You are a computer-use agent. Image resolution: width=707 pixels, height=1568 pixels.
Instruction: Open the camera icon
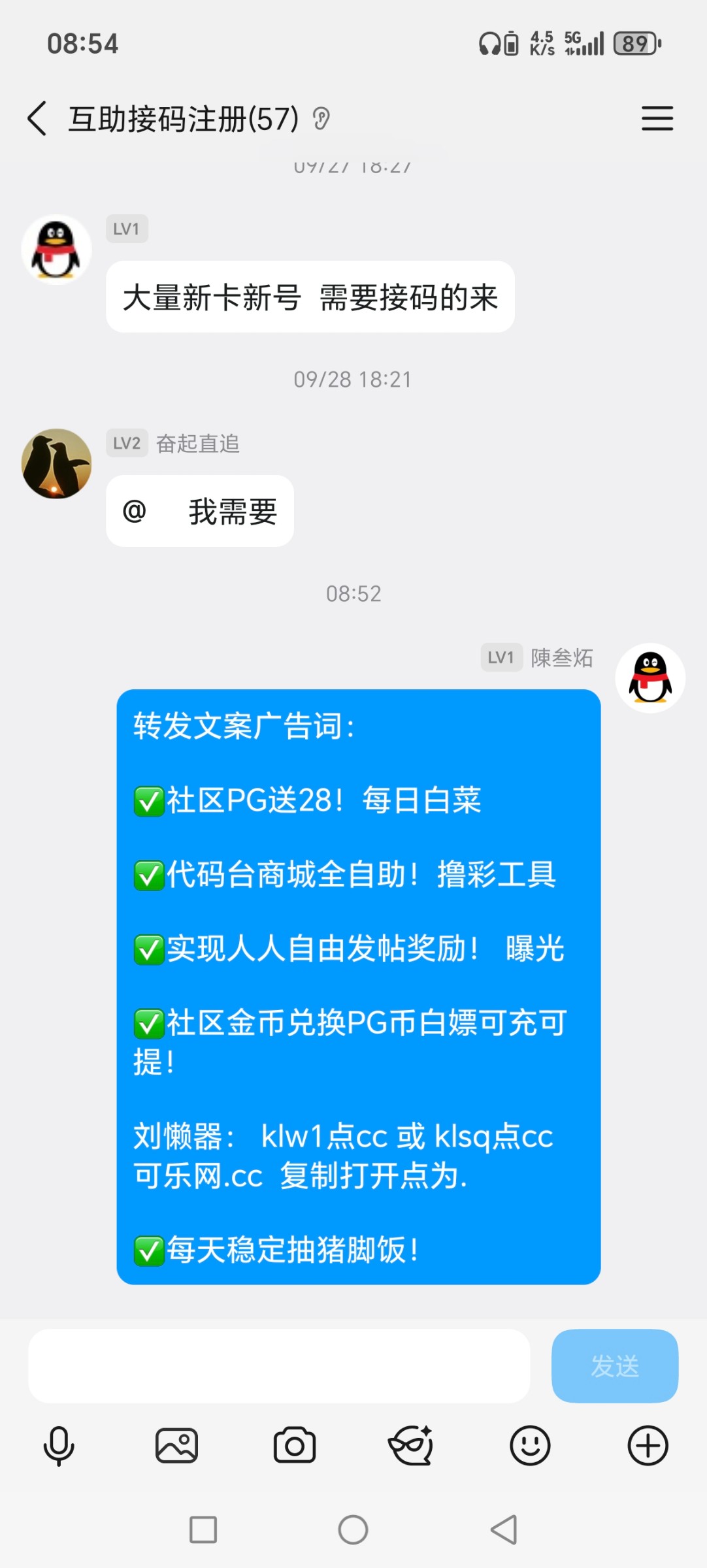[x=294, y=1446]
